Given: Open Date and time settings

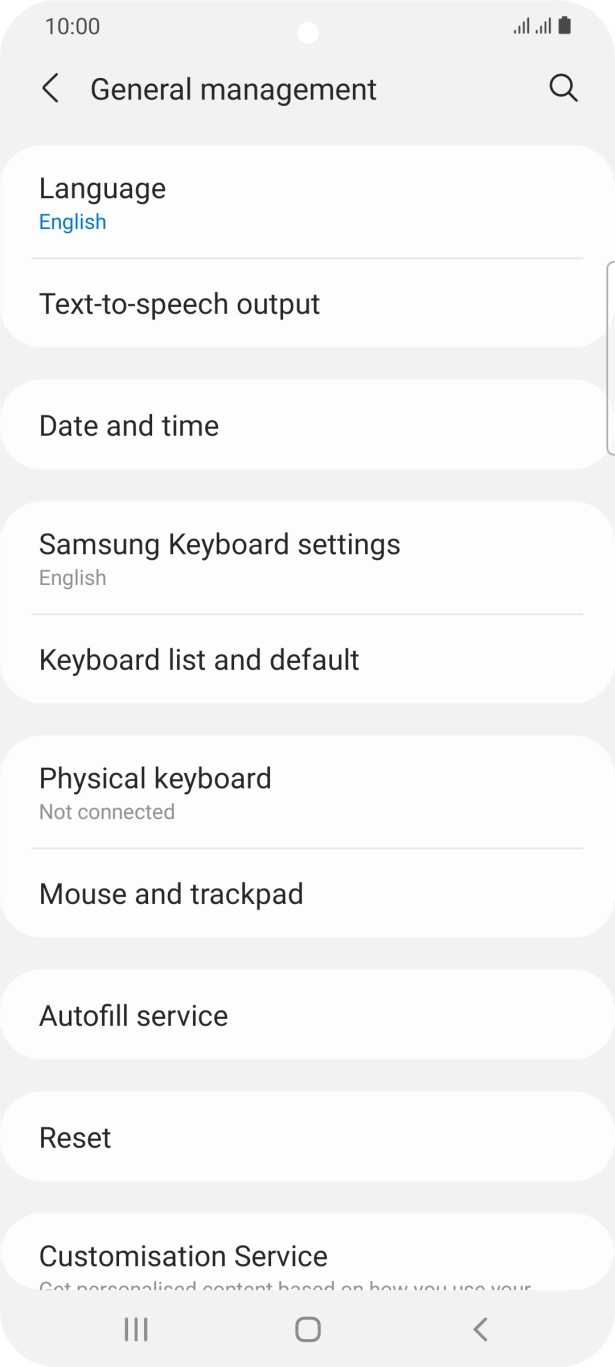Looking at the screenshot, I should click(306, 426).
